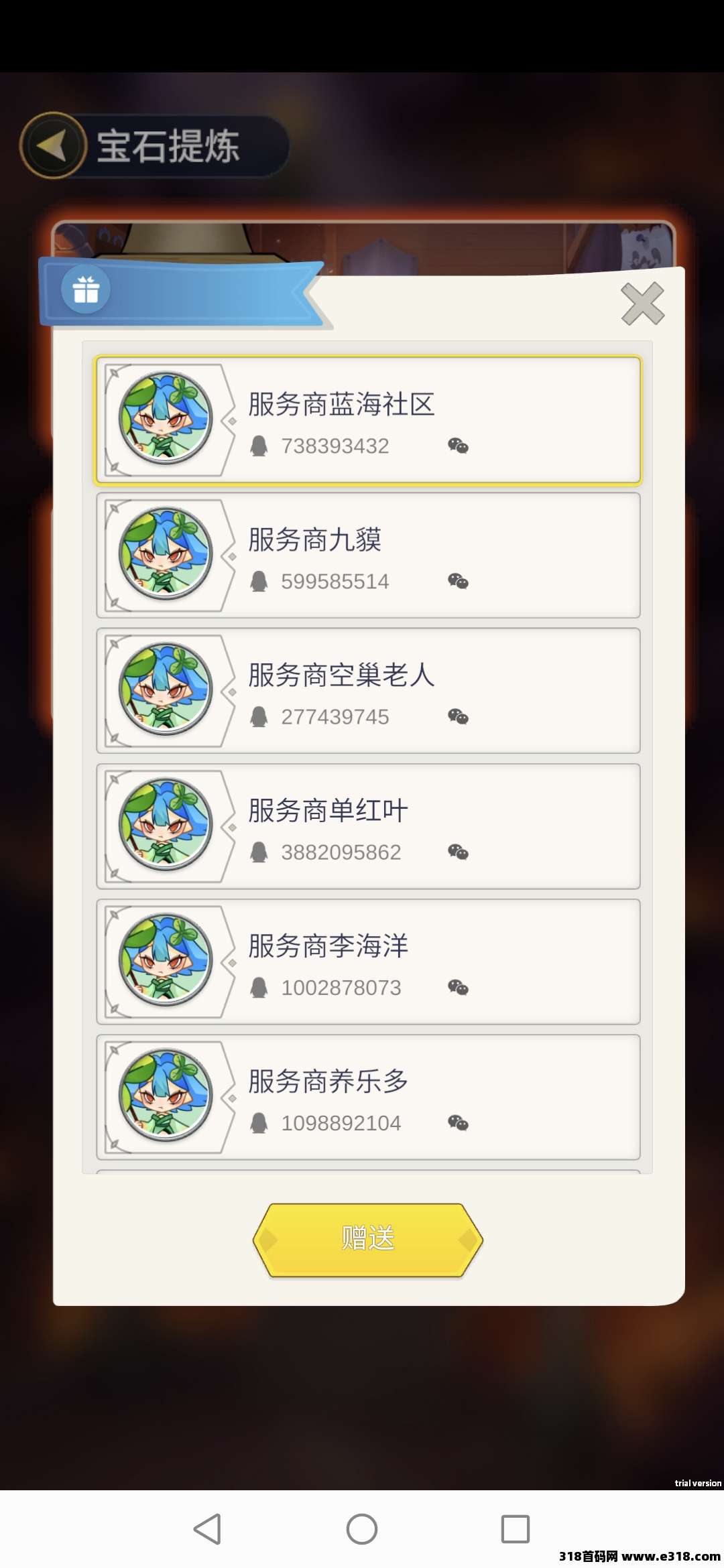Image resolution: width=724 pixels, height=1568 pixels.
Task: Go back from 宝石提炼 screen
Action: point(54,145)
